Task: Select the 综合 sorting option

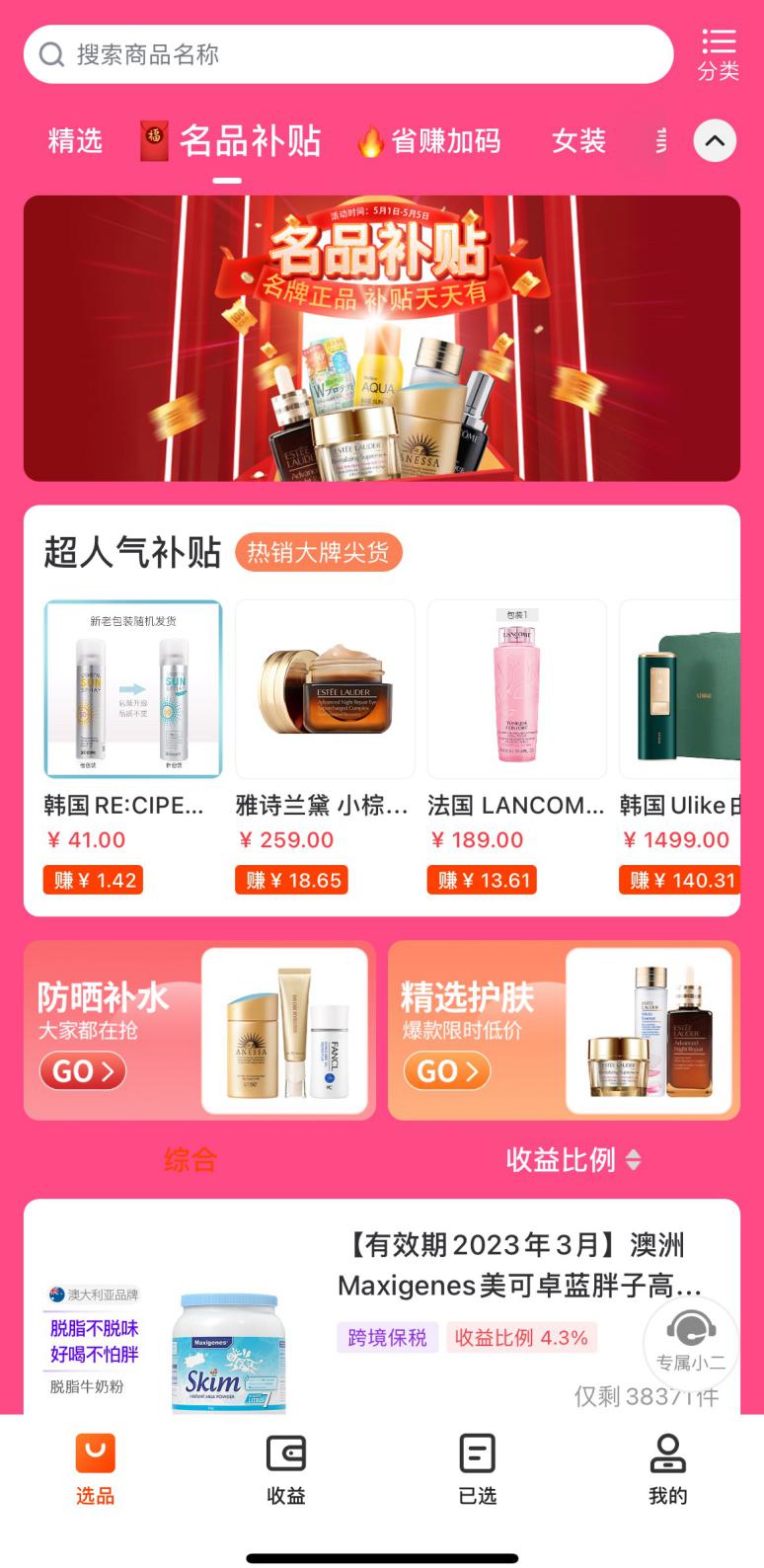Action: coord(190,1159)
